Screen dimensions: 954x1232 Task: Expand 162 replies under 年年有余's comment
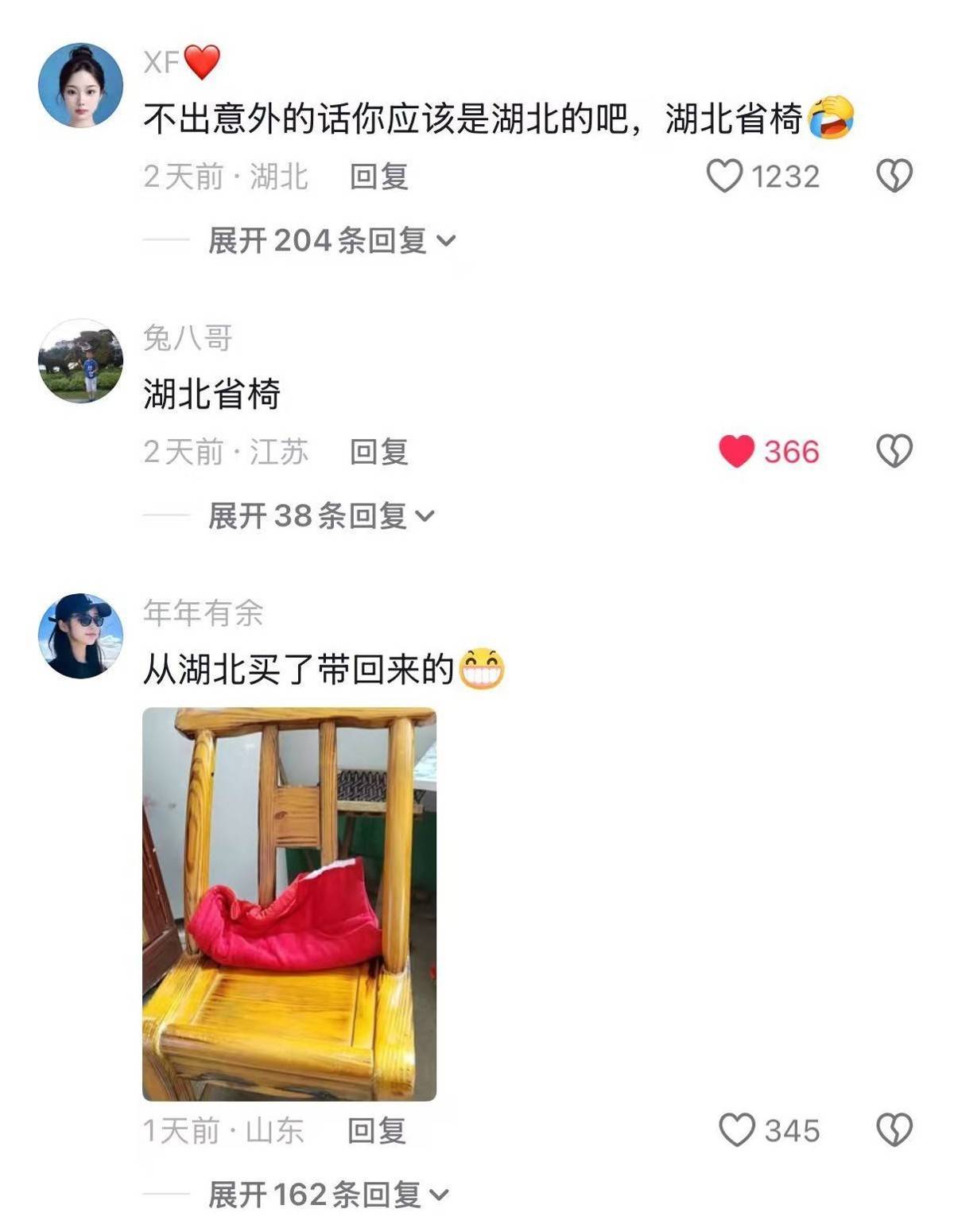click(x=328, y=1195)
